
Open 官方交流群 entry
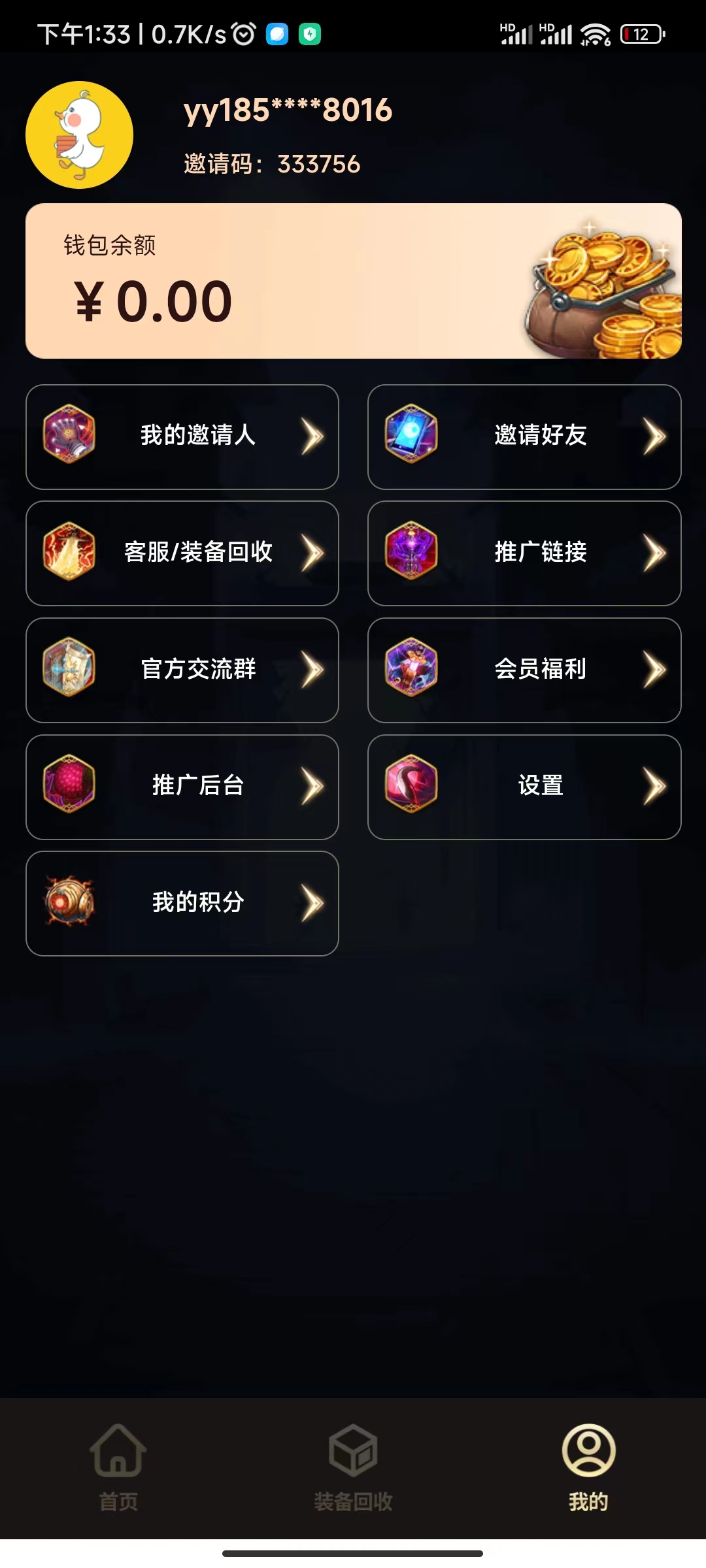(x=182, y=670)
